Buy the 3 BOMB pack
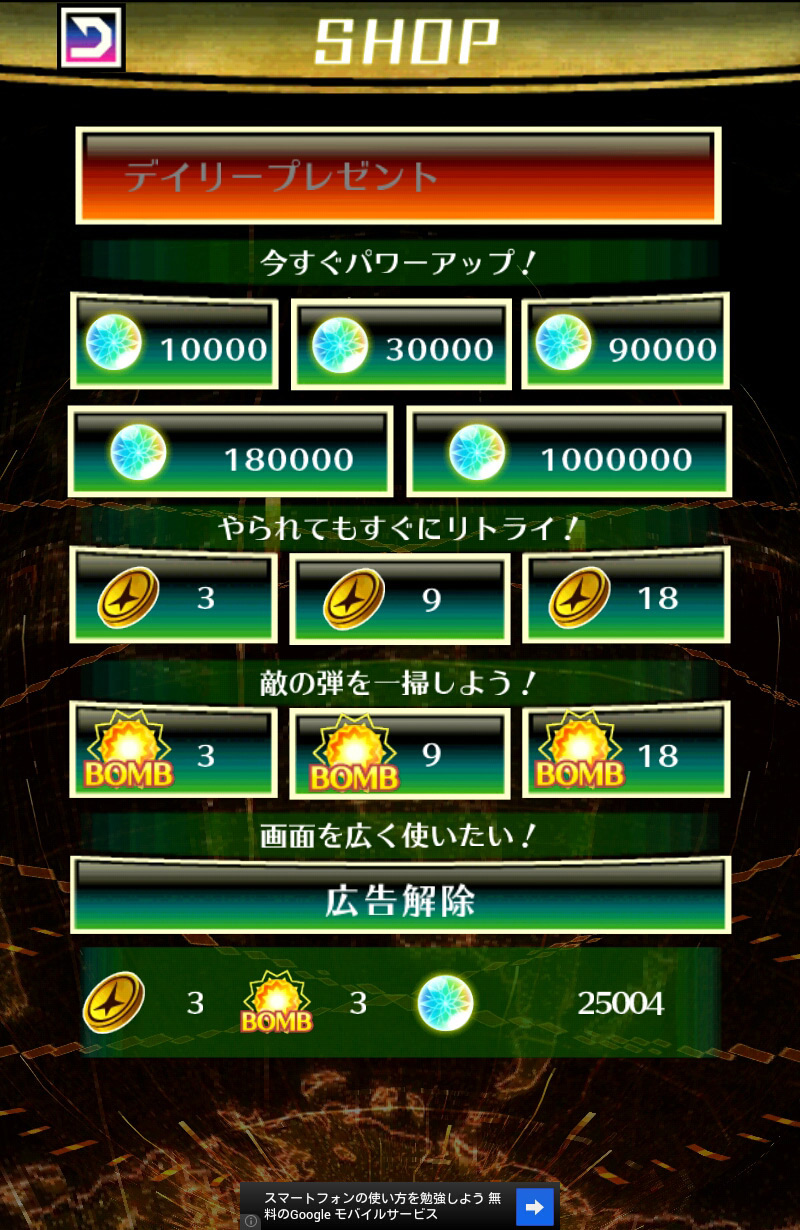The width and height of the screenshot is (800, 1230). click(174, 750)
